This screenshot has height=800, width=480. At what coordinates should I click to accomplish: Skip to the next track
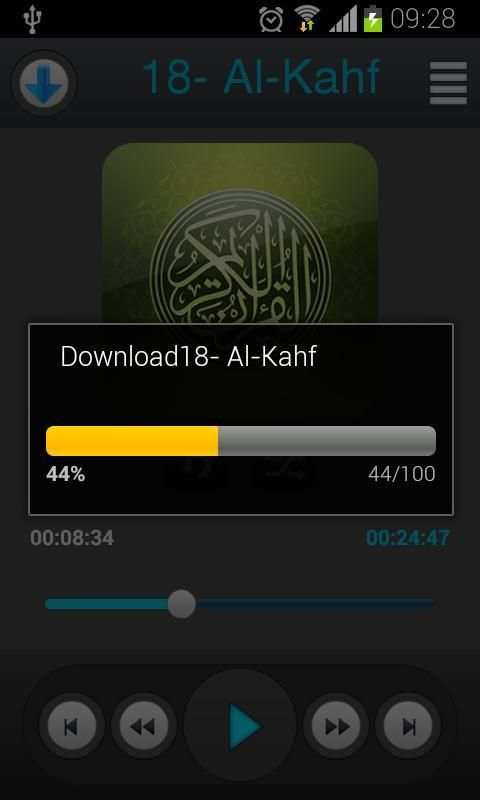point(408,727)
